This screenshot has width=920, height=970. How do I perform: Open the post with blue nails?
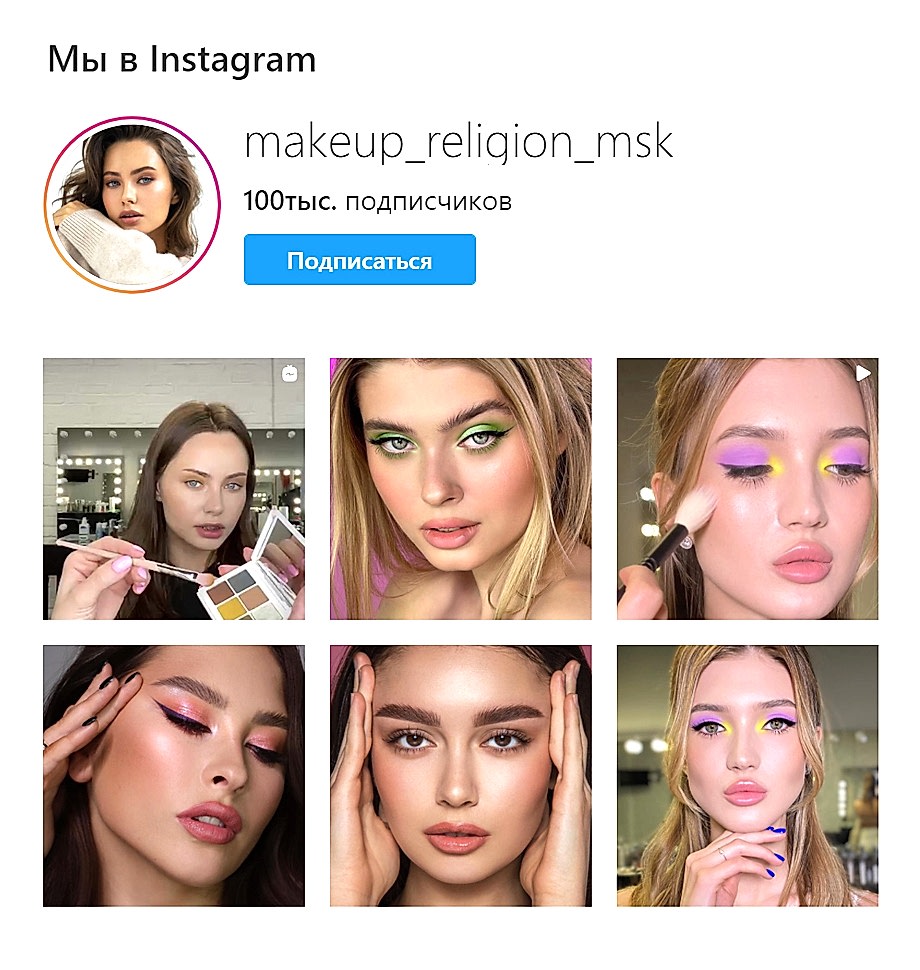click(x=747, y=775)
